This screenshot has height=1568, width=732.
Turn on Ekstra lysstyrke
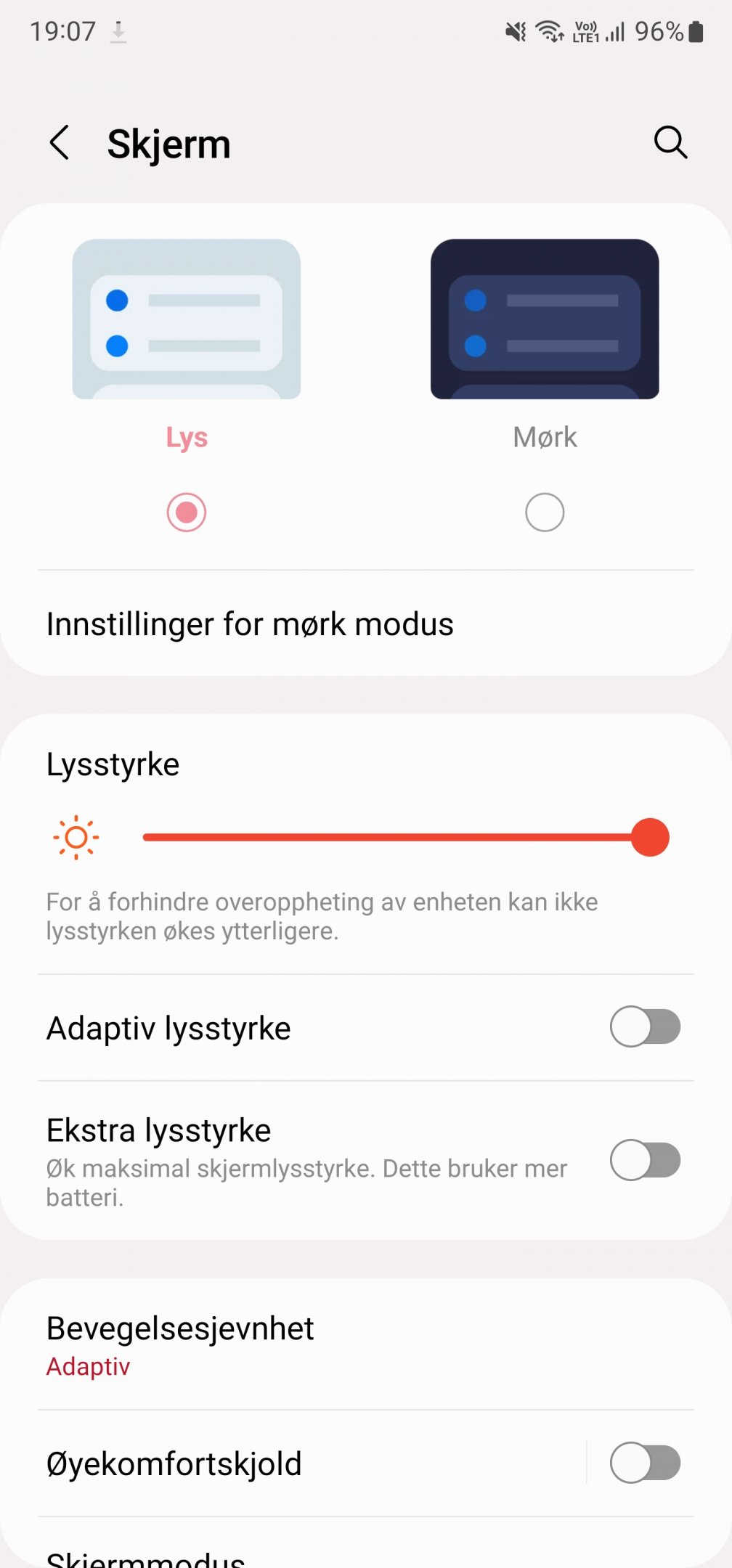point(645,1160)
